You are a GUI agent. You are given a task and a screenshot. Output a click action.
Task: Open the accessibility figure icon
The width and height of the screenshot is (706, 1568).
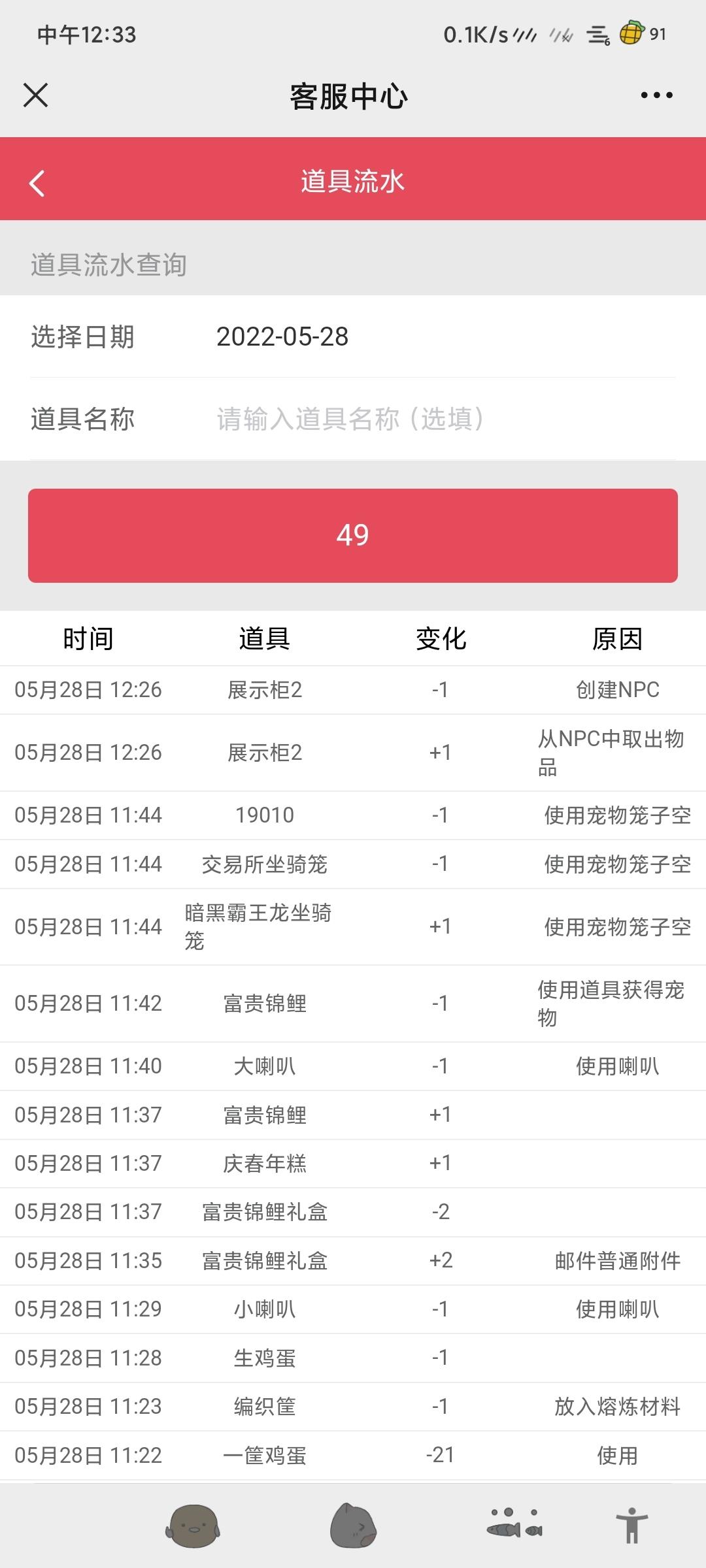pyautogui.click(x=631, y=1525)
